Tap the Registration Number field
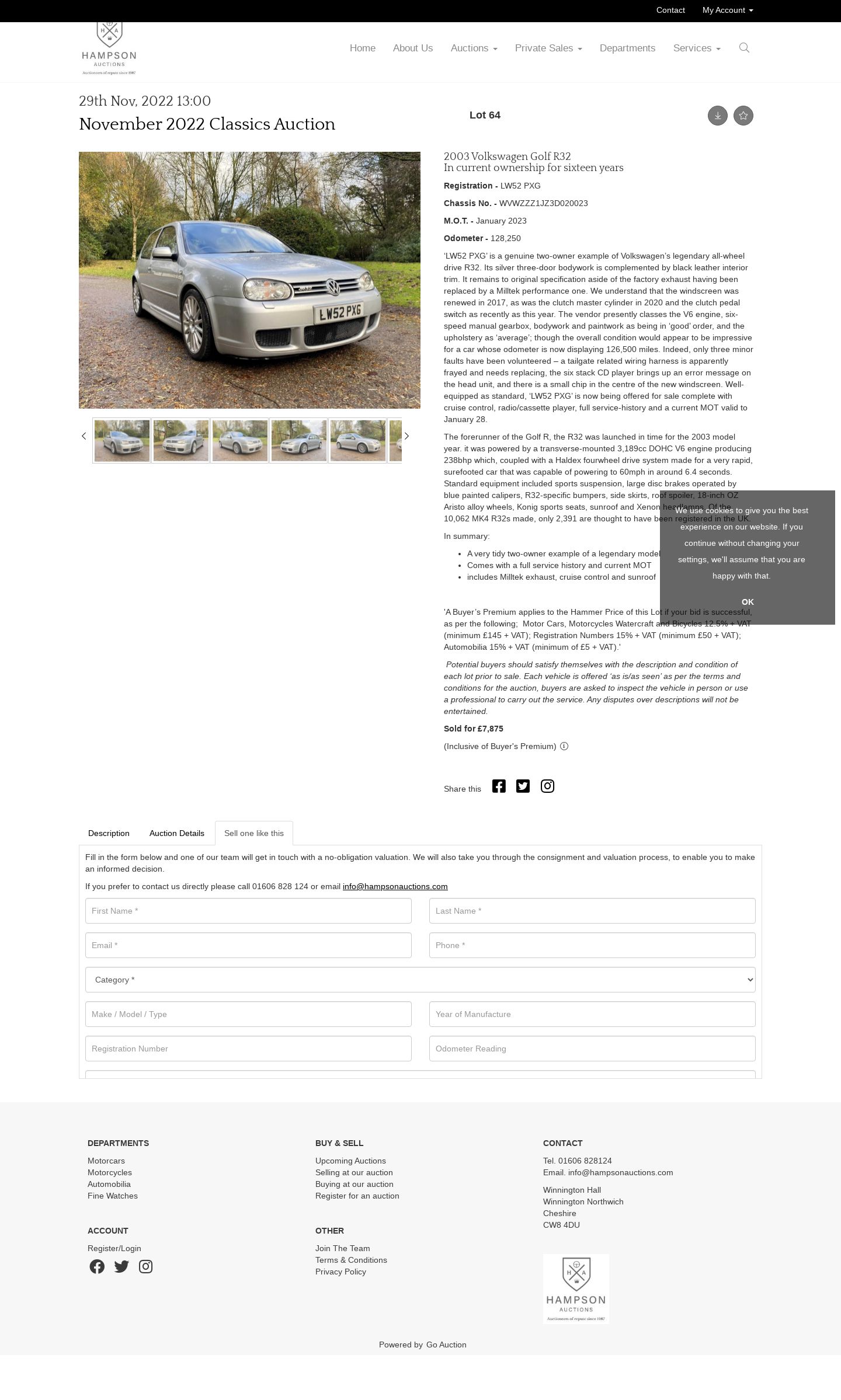 (x=248, y=1049)
